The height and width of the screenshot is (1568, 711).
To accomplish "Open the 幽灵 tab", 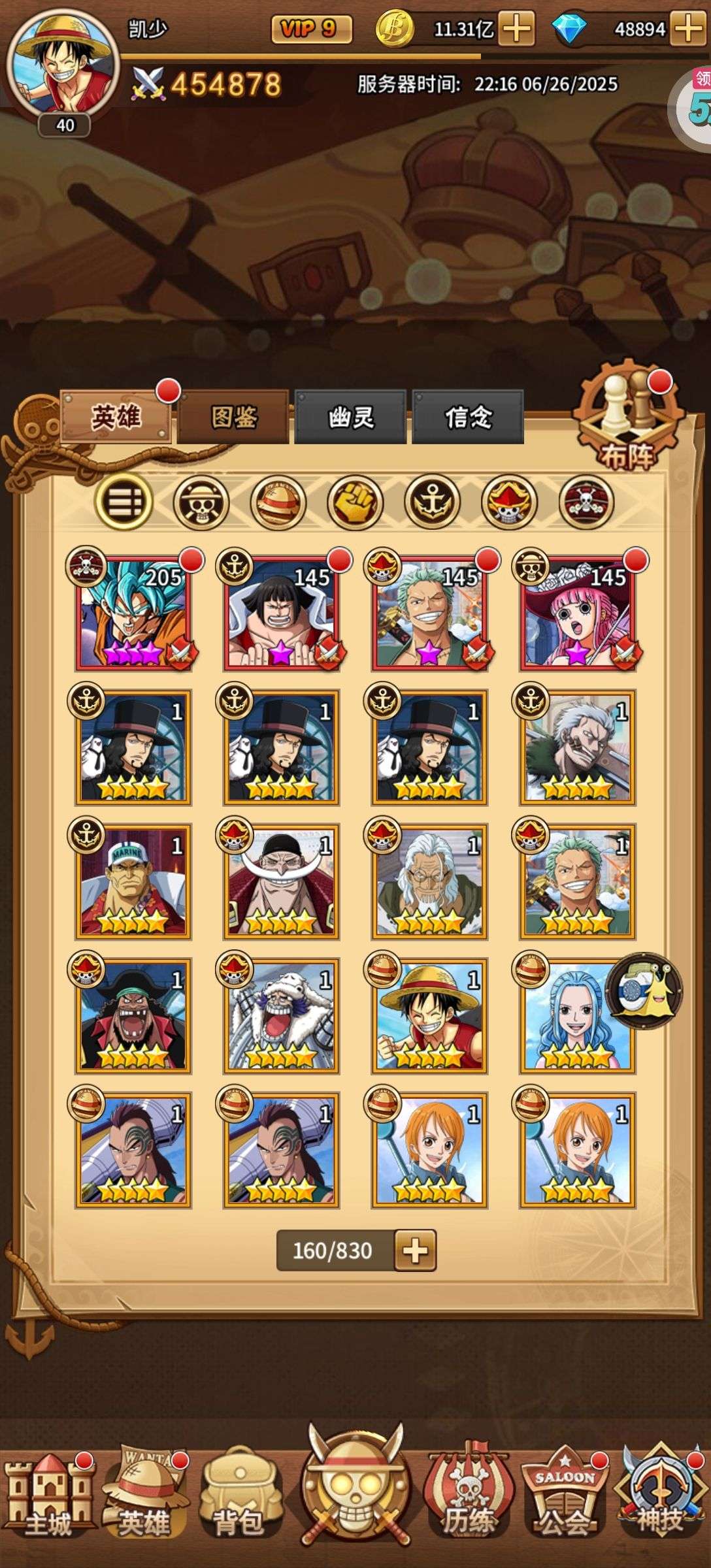I will tap(350, 417).
